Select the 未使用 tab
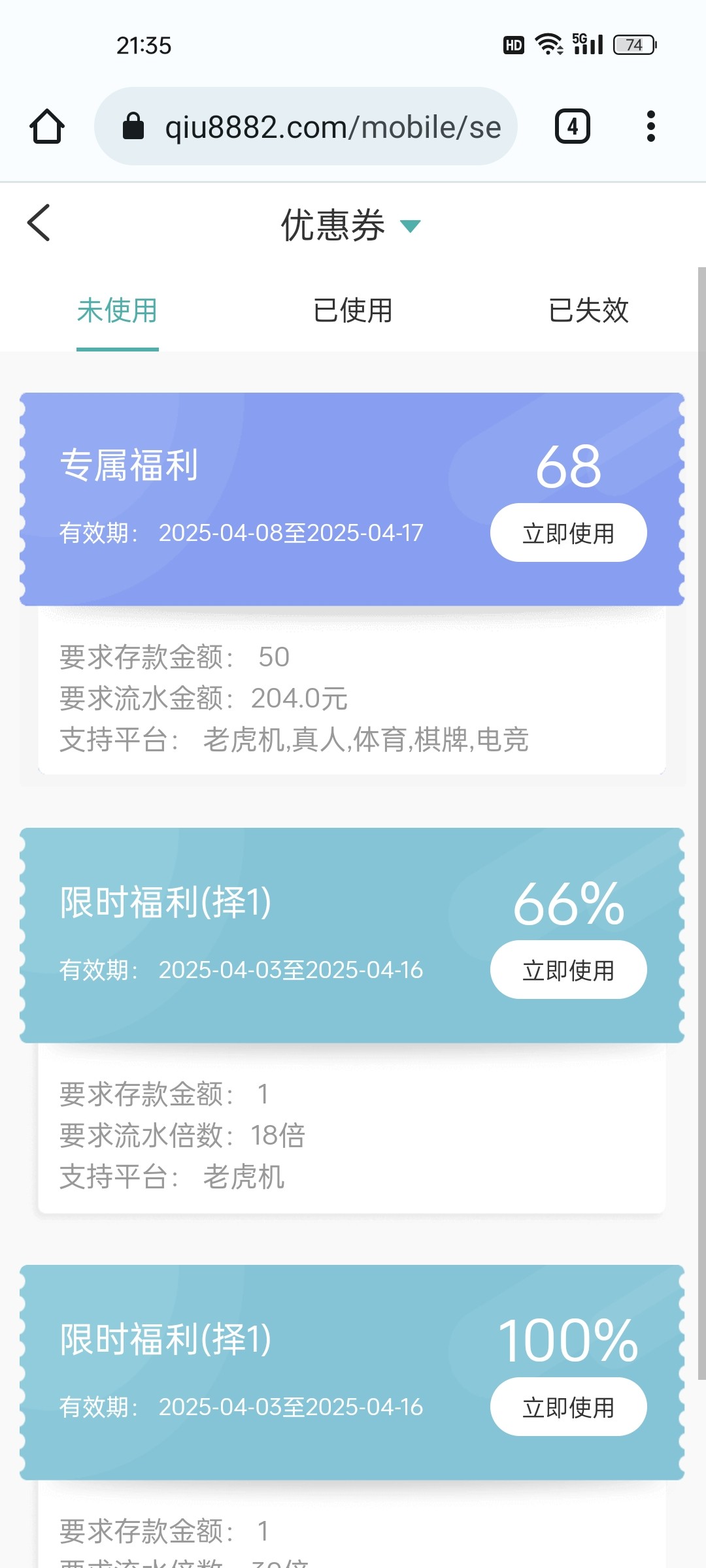 coord(118,310)
